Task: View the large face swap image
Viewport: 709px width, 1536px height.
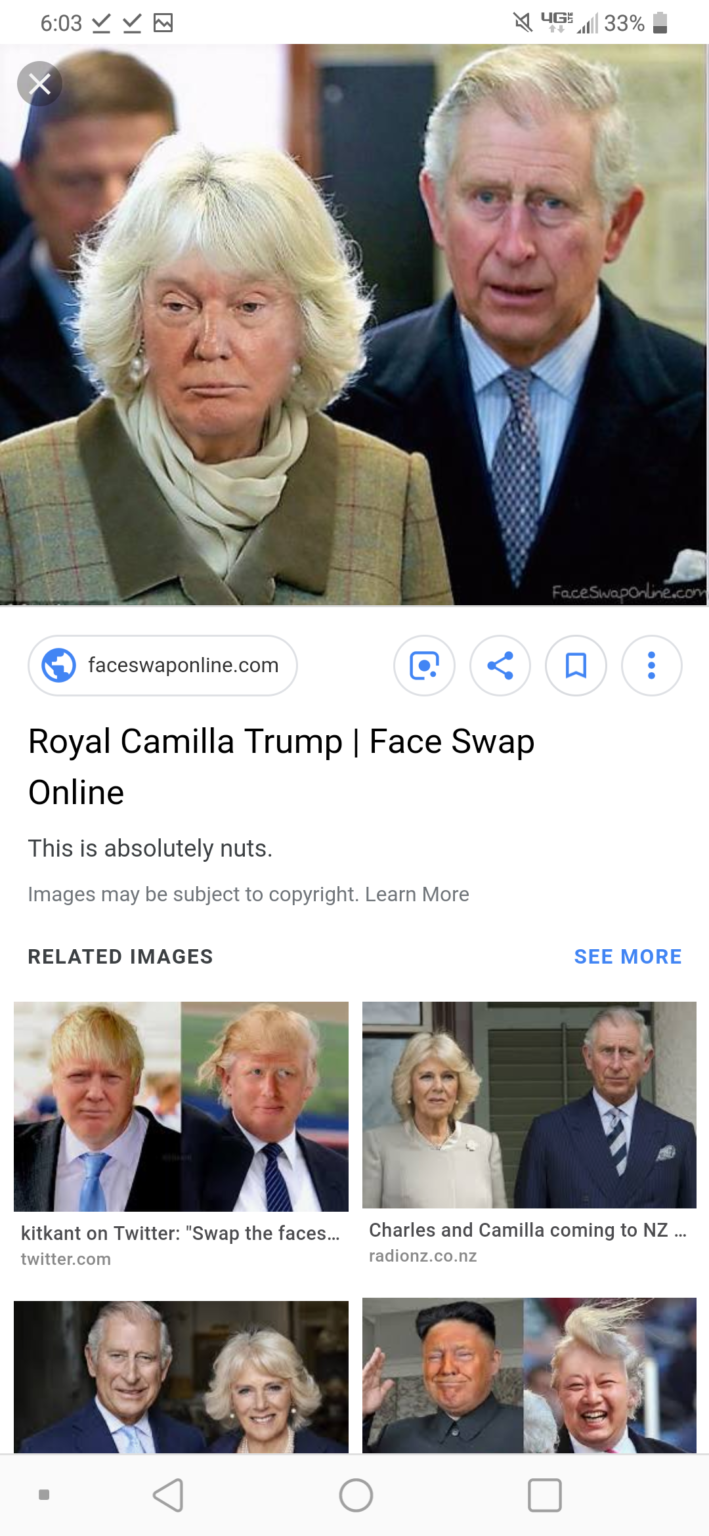Action: [x=354, y=325]
